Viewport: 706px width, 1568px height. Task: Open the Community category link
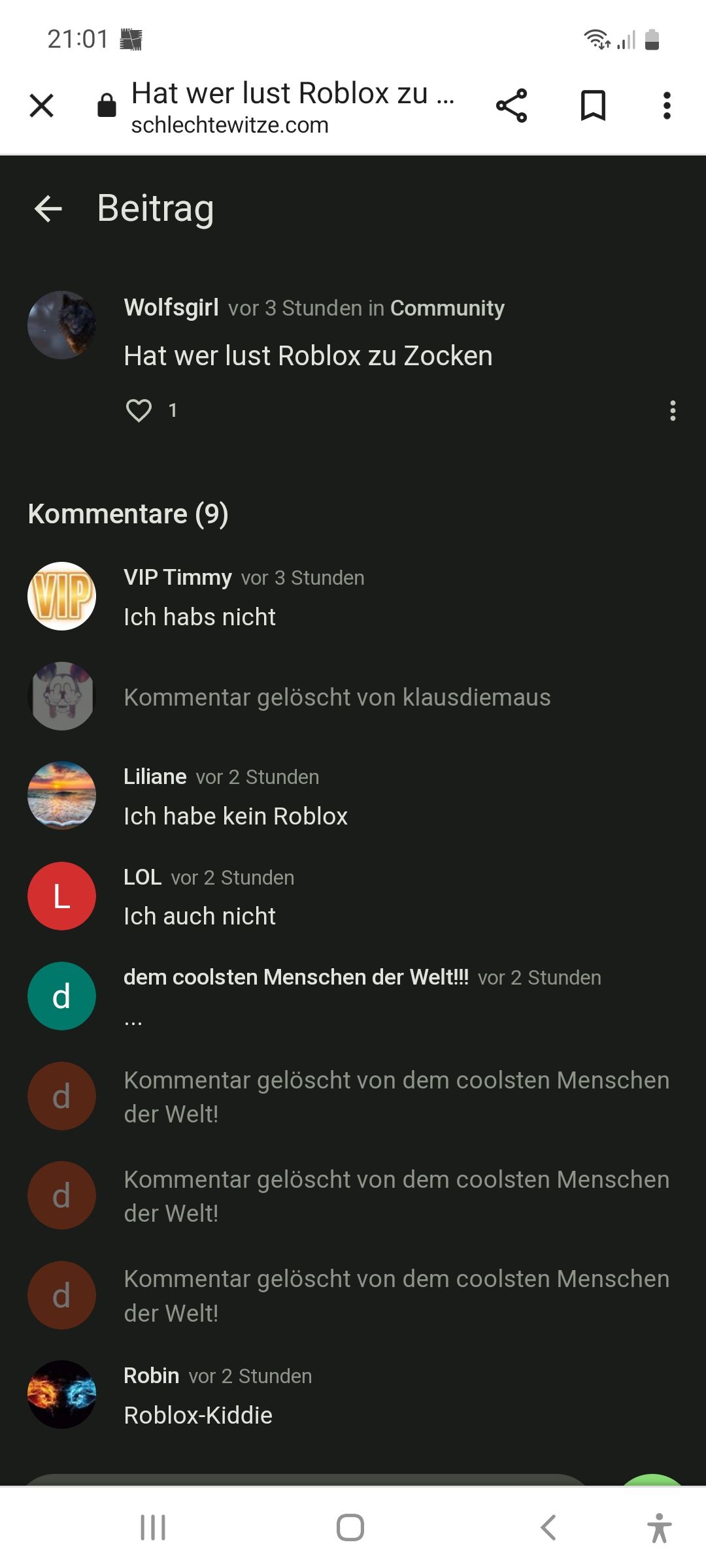click(447, 308)
